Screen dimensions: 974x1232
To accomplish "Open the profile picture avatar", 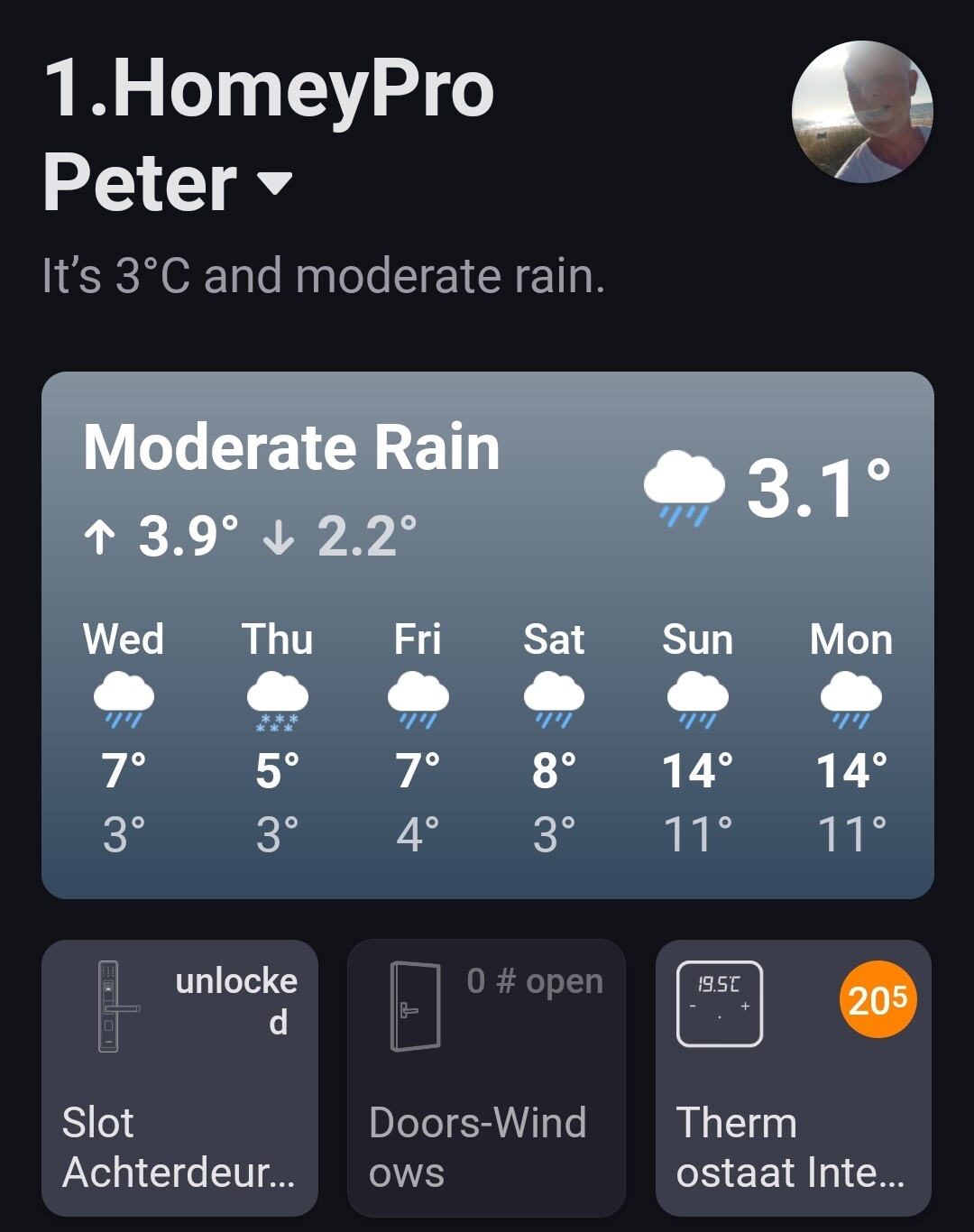I will pyautogui.click(x=861, y=112).
